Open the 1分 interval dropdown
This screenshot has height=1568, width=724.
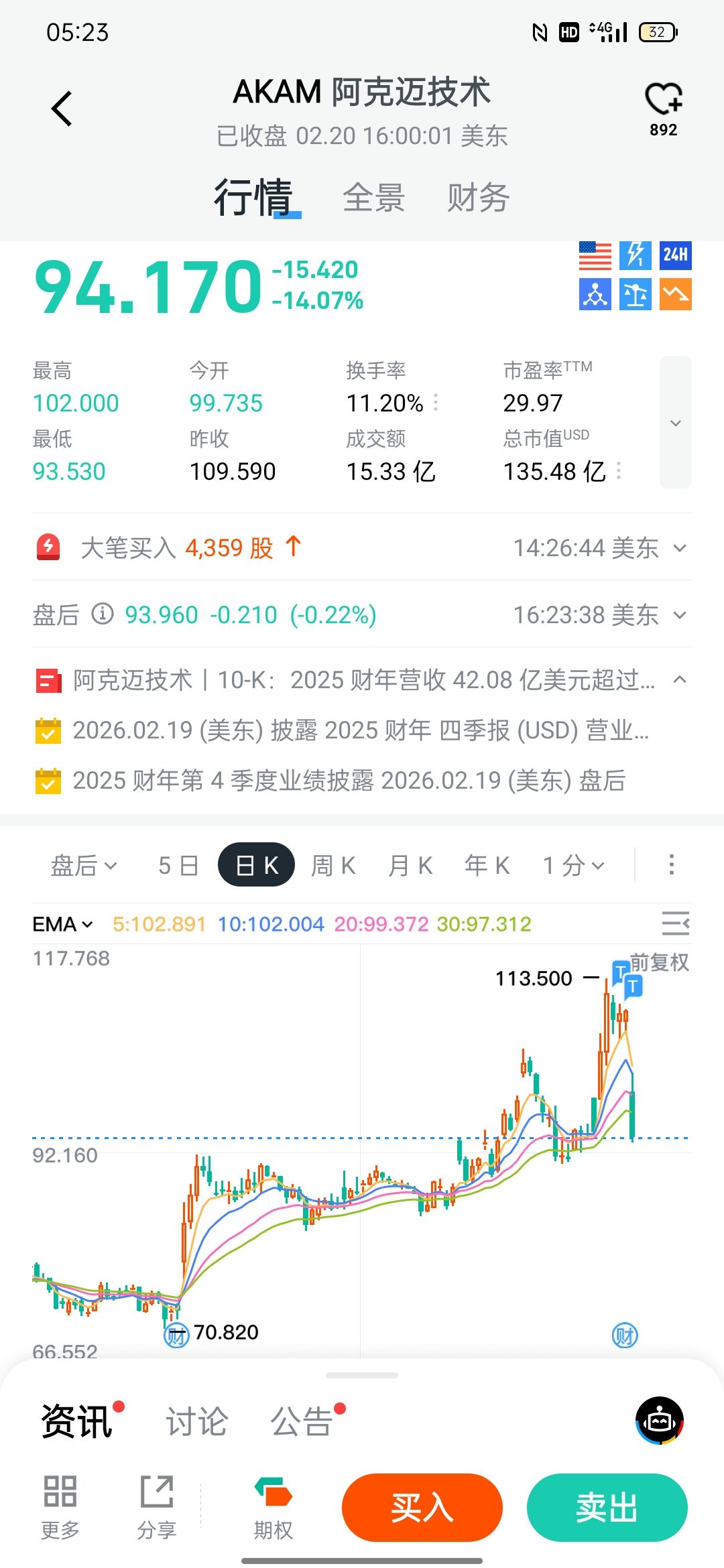pos(574,865)
